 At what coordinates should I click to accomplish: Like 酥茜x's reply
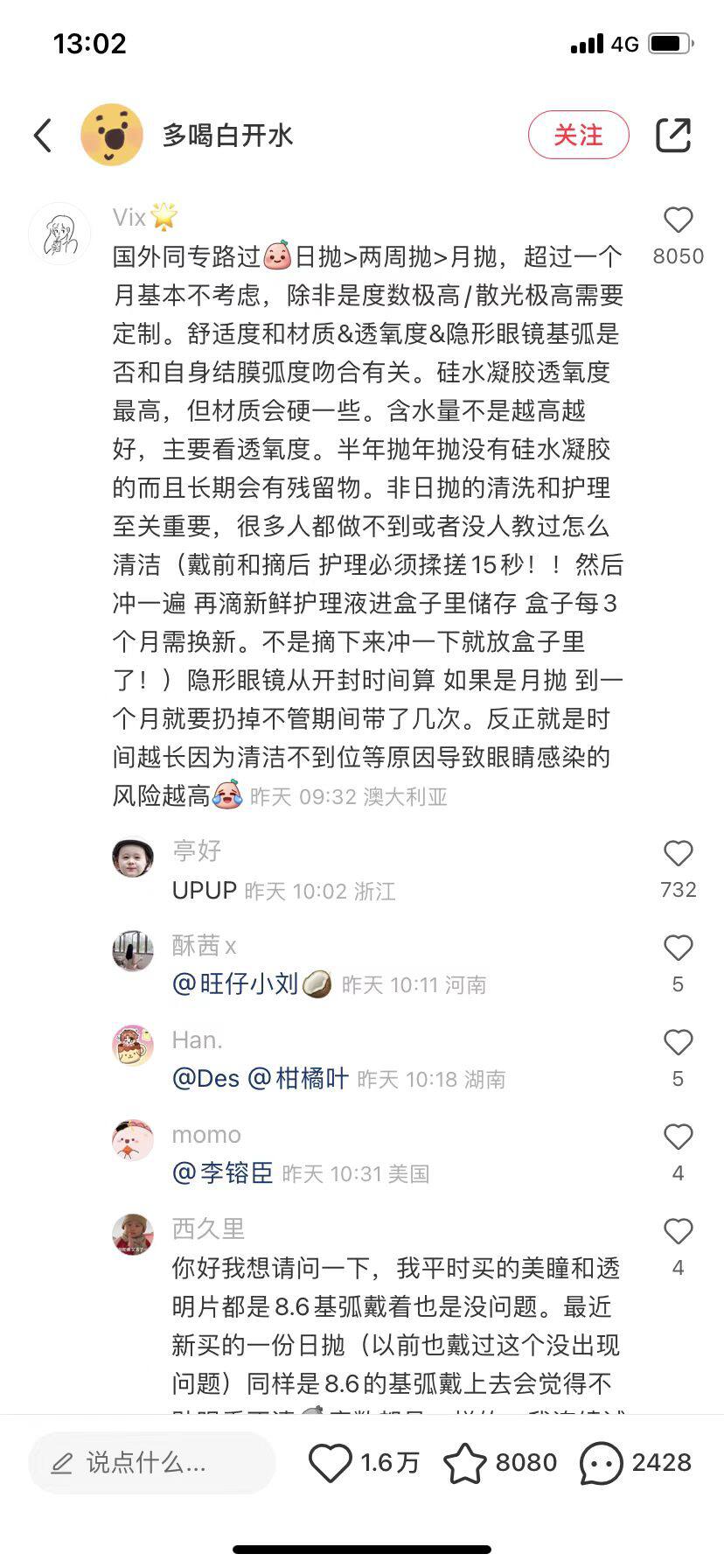(678, 948)
